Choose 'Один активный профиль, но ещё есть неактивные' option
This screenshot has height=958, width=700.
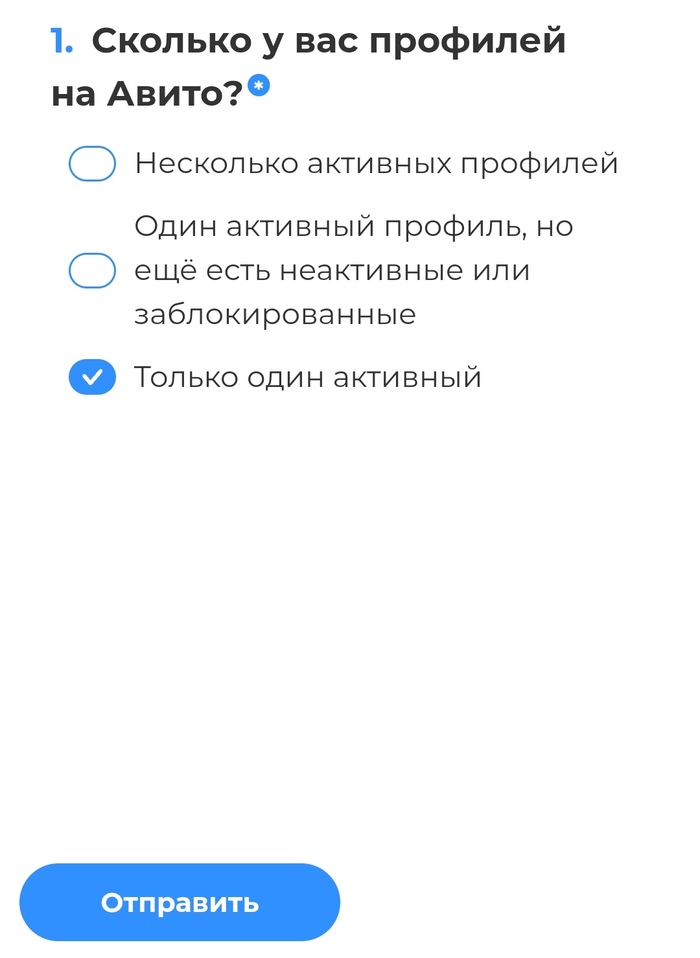pos(92,271)
